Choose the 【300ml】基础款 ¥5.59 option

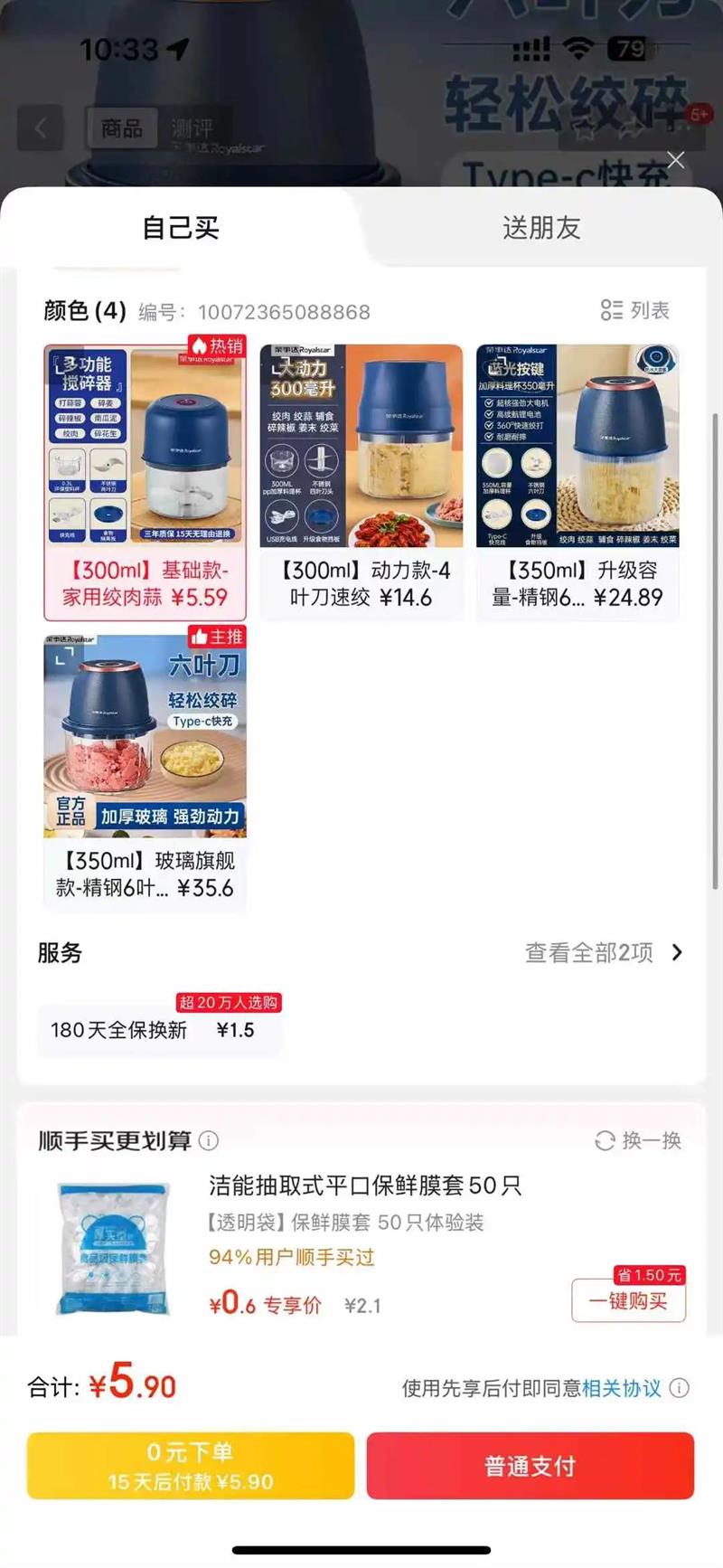coord(145,482)
